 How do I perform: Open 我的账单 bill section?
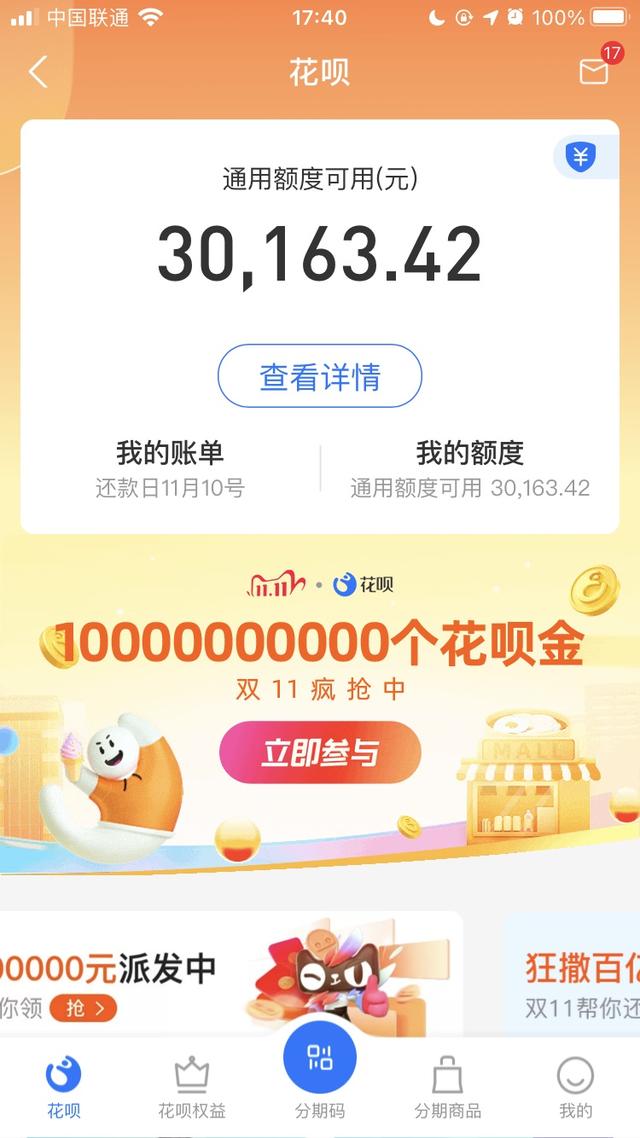point(170,469)
